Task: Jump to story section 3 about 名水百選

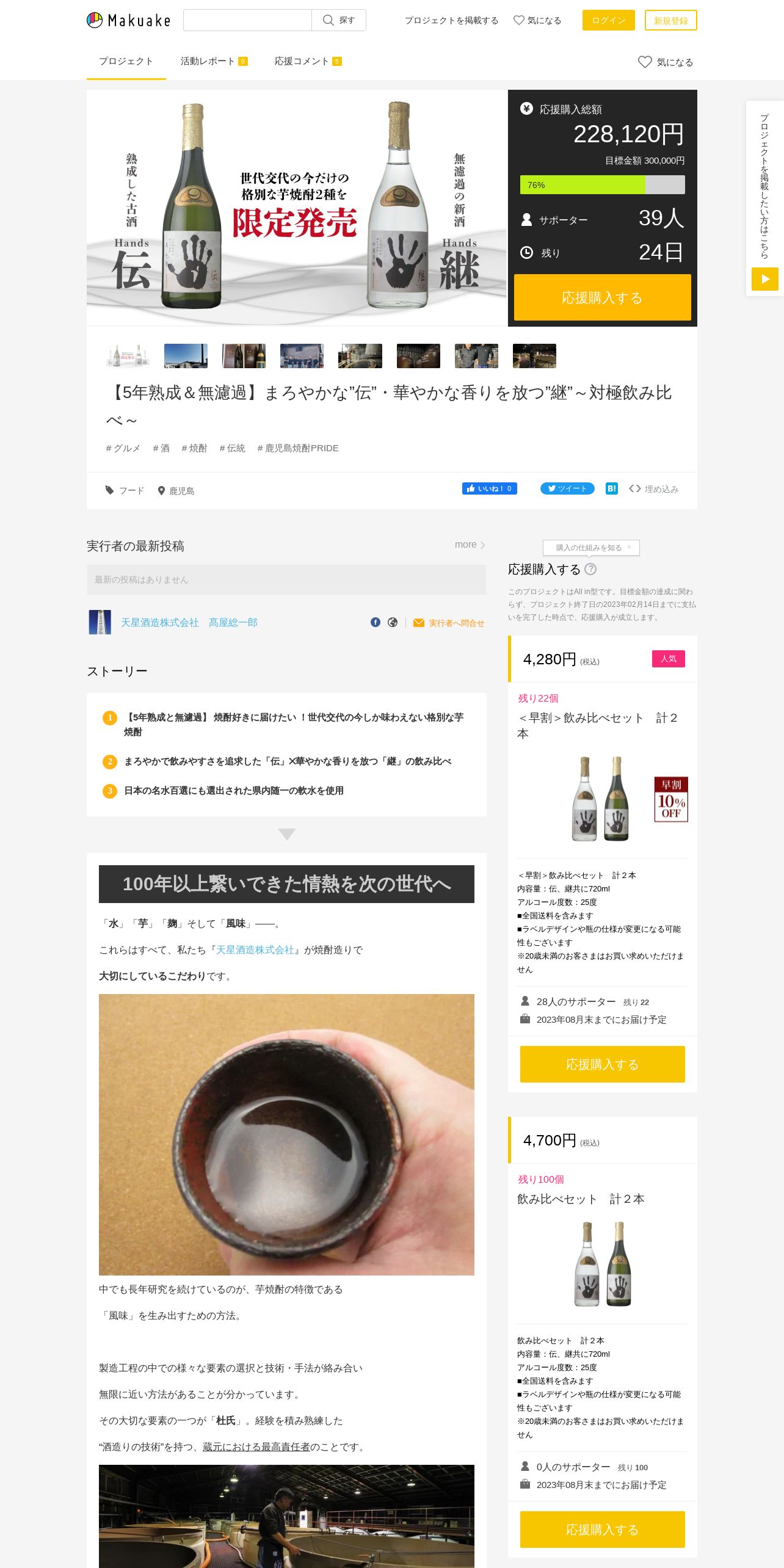Action: pyautogui.click(x=233, y=791)
